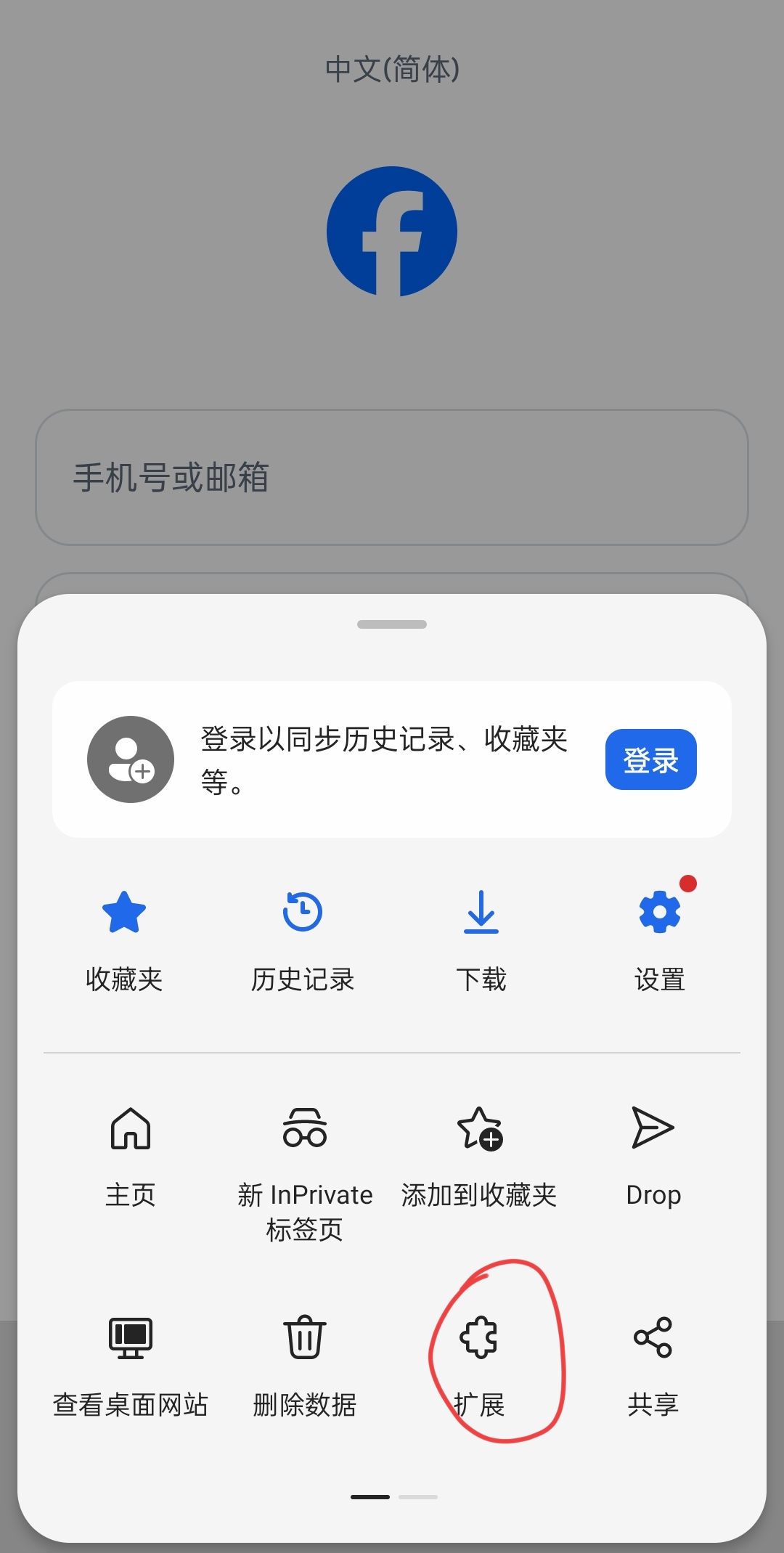Tap the sheet drag handle bar
This screenshot has height=1553, width=784.
point(392,623)
